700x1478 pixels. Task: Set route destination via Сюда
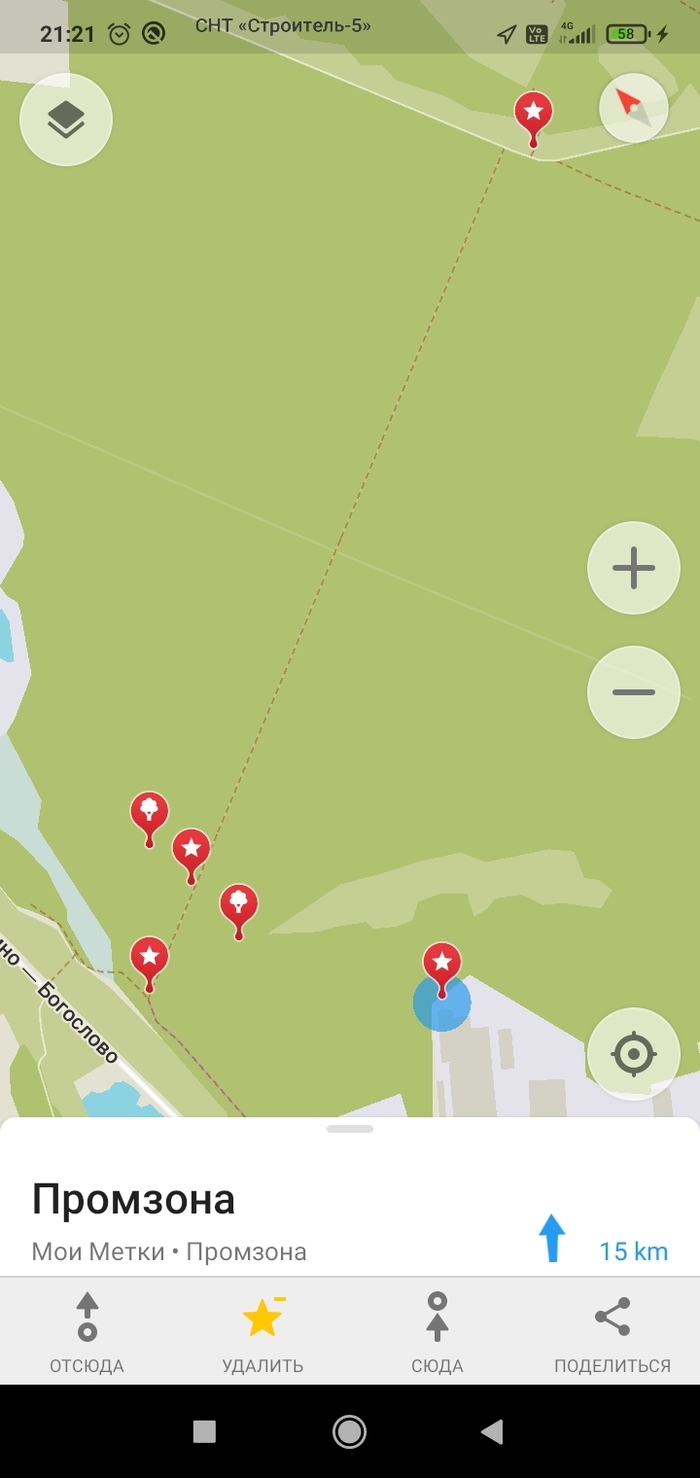click(437, 1332)
